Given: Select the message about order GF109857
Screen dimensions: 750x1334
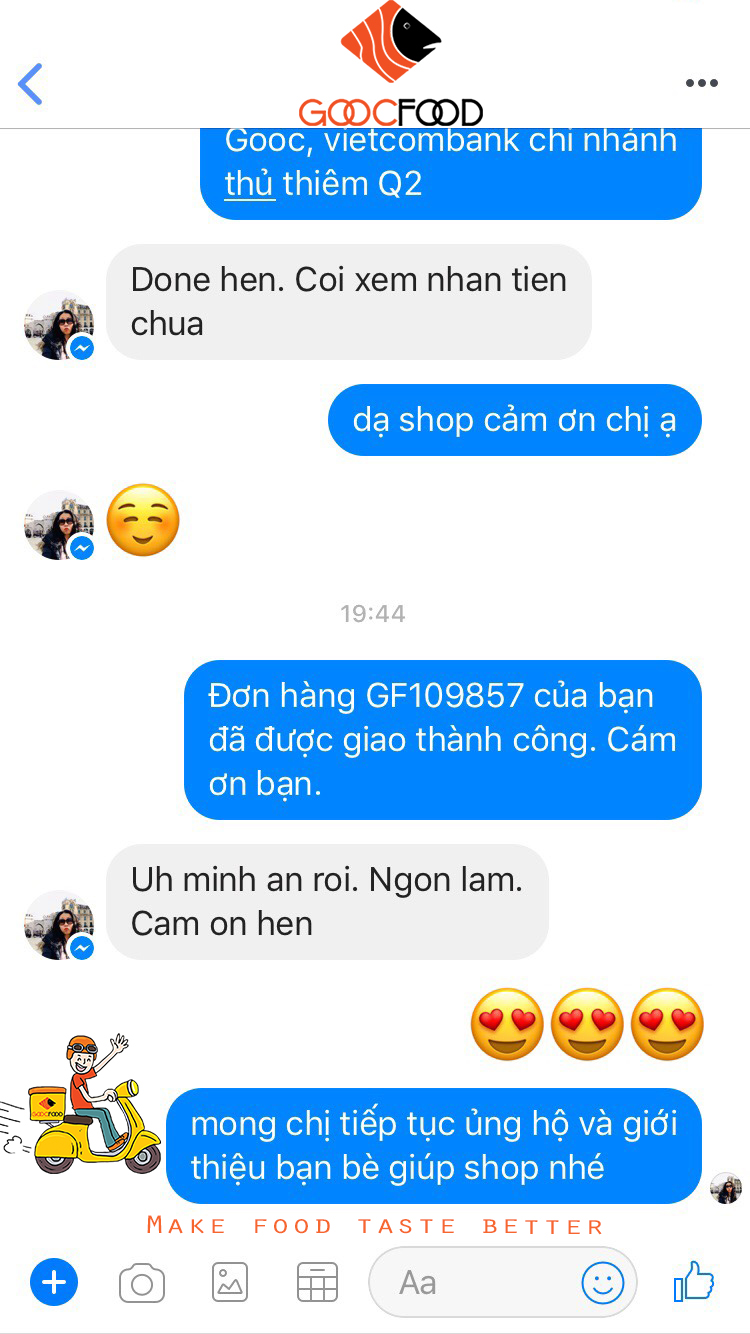Looking at the screenshot, I should [x=443, y=740].
